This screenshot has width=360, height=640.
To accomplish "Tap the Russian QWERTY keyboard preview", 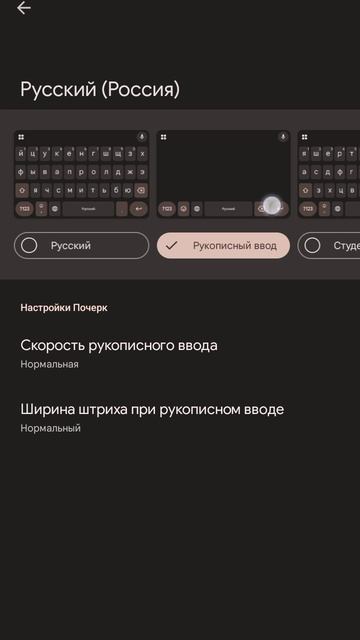I will 82,174.
